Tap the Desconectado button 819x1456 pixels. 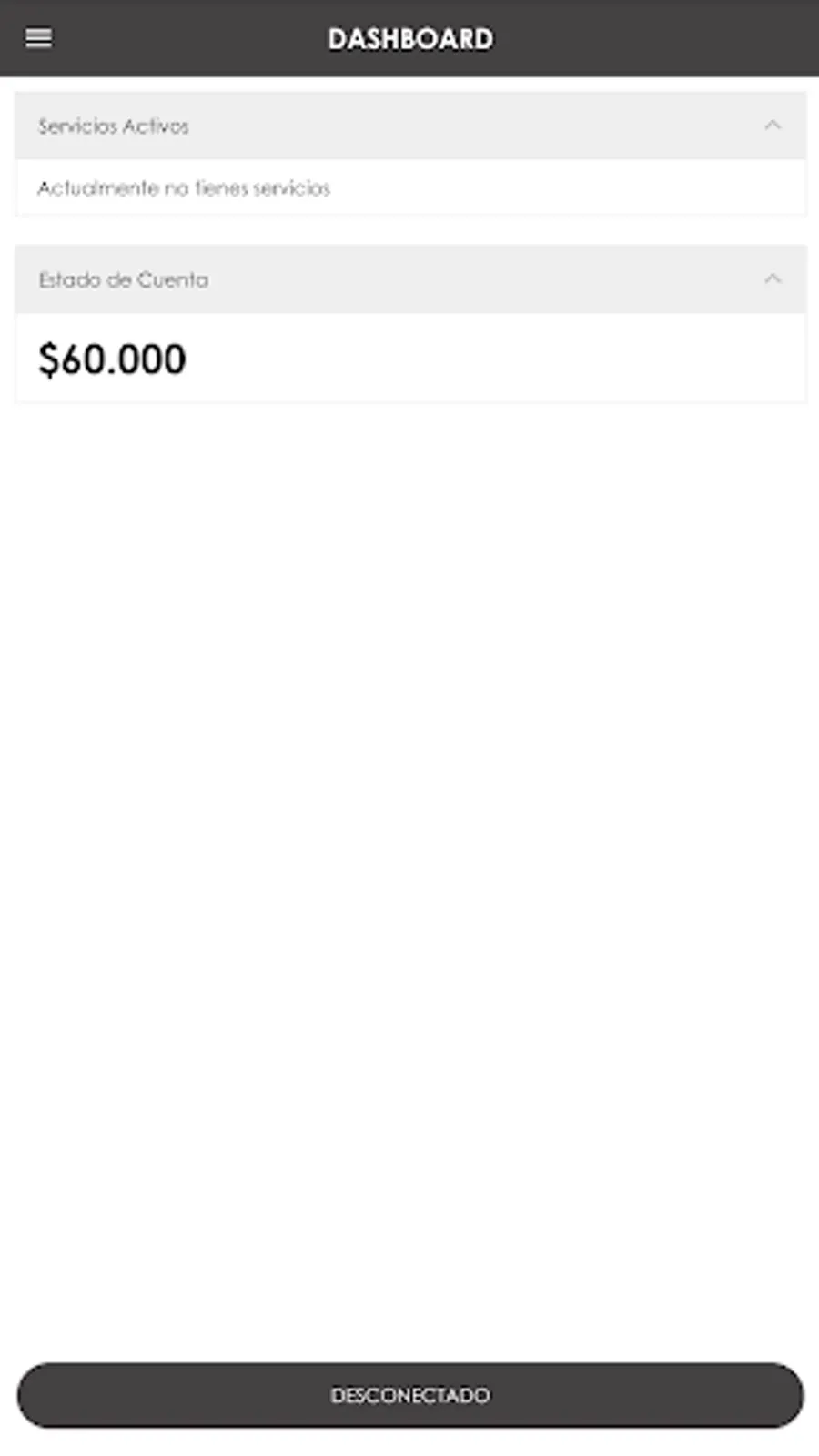409,1395
